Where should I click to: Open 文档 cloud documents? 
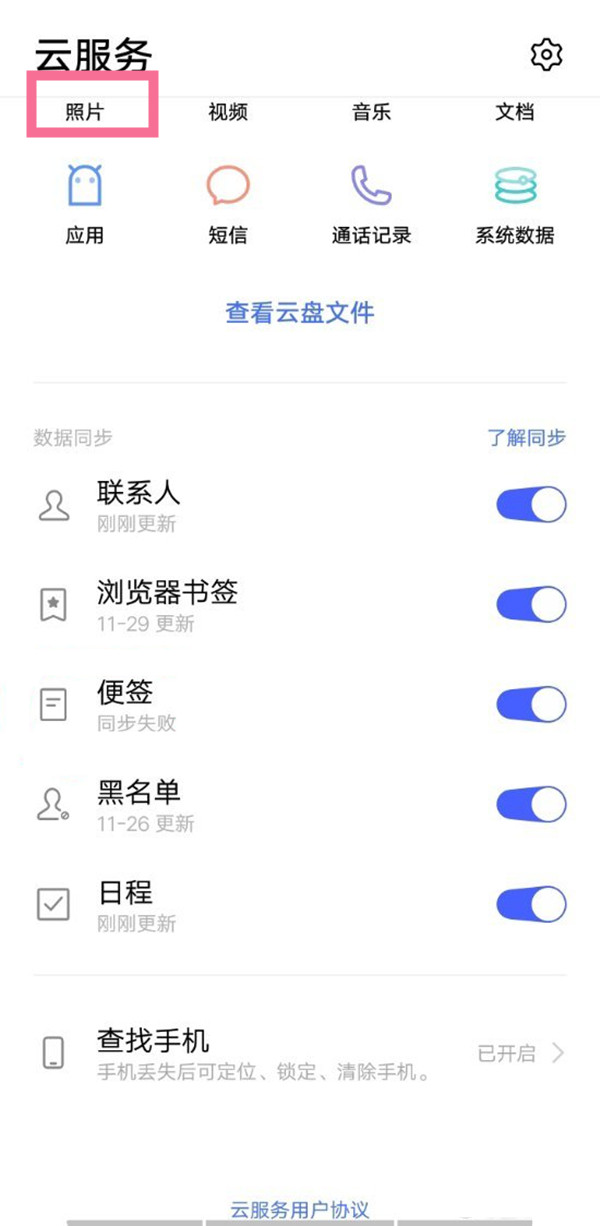click(x=515, y=112)
